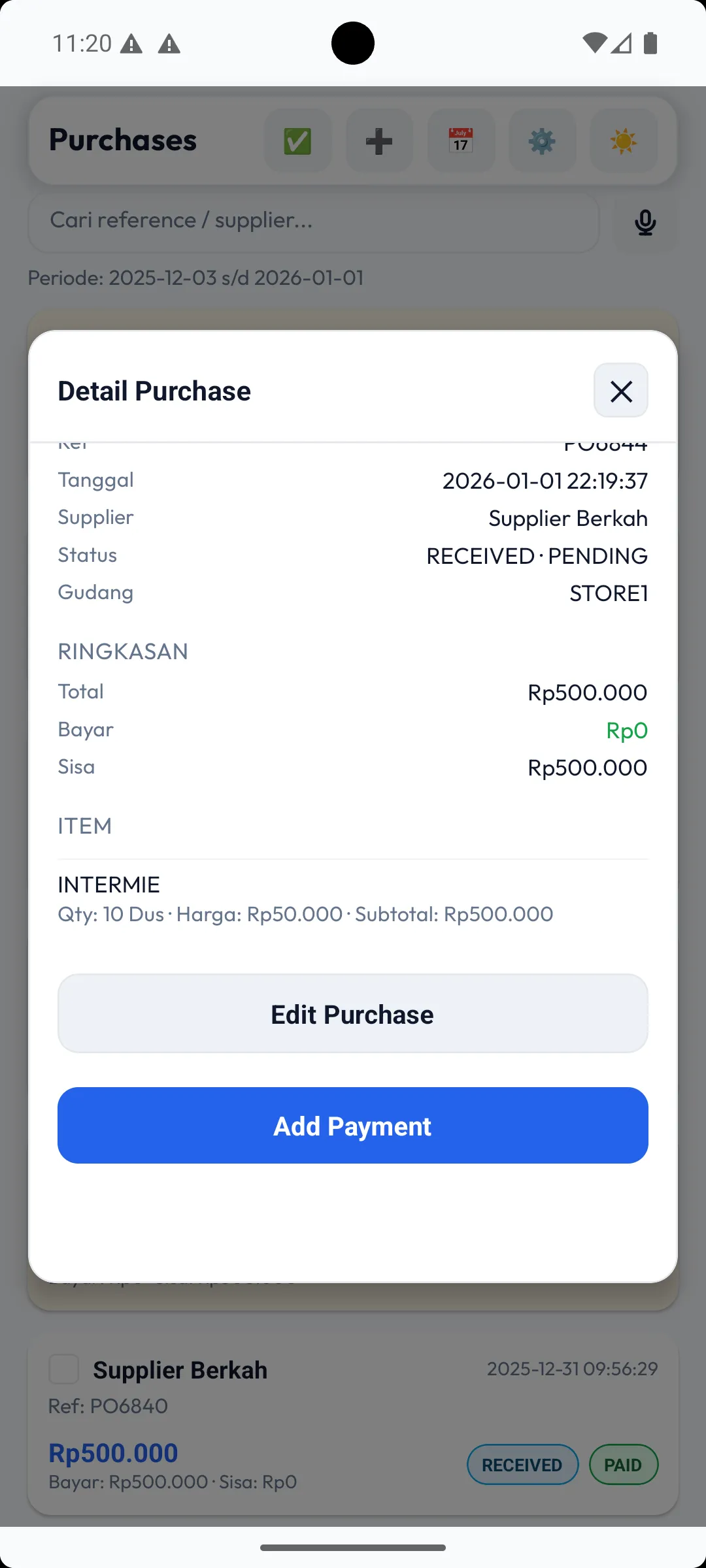Tap the ITEM section header
The height and width of the screenshot is (1568, 706).
[84, 825]
